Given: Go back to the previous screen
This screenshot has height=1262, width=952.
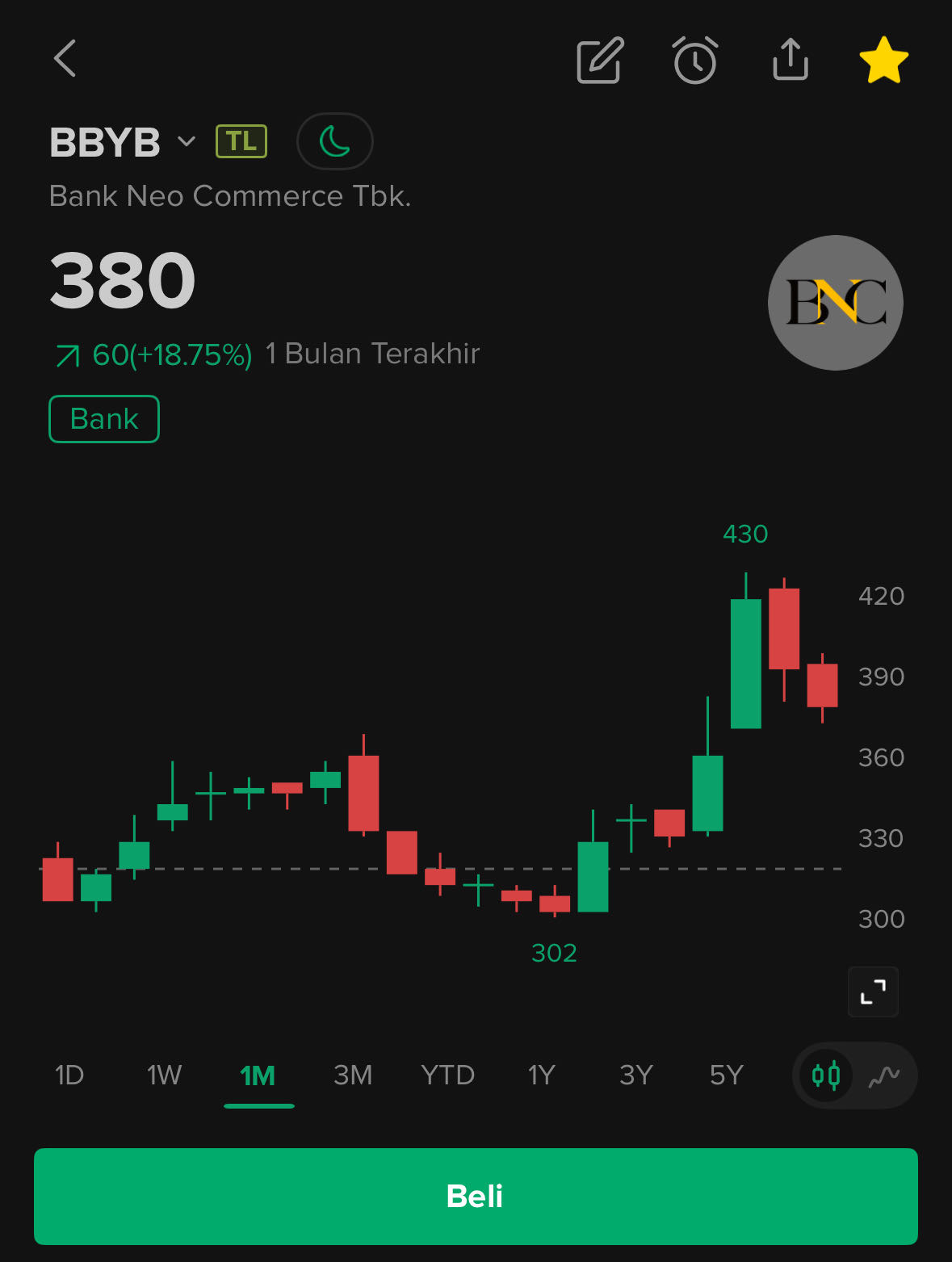Looking at the screenshot, I should click(65, 59).
